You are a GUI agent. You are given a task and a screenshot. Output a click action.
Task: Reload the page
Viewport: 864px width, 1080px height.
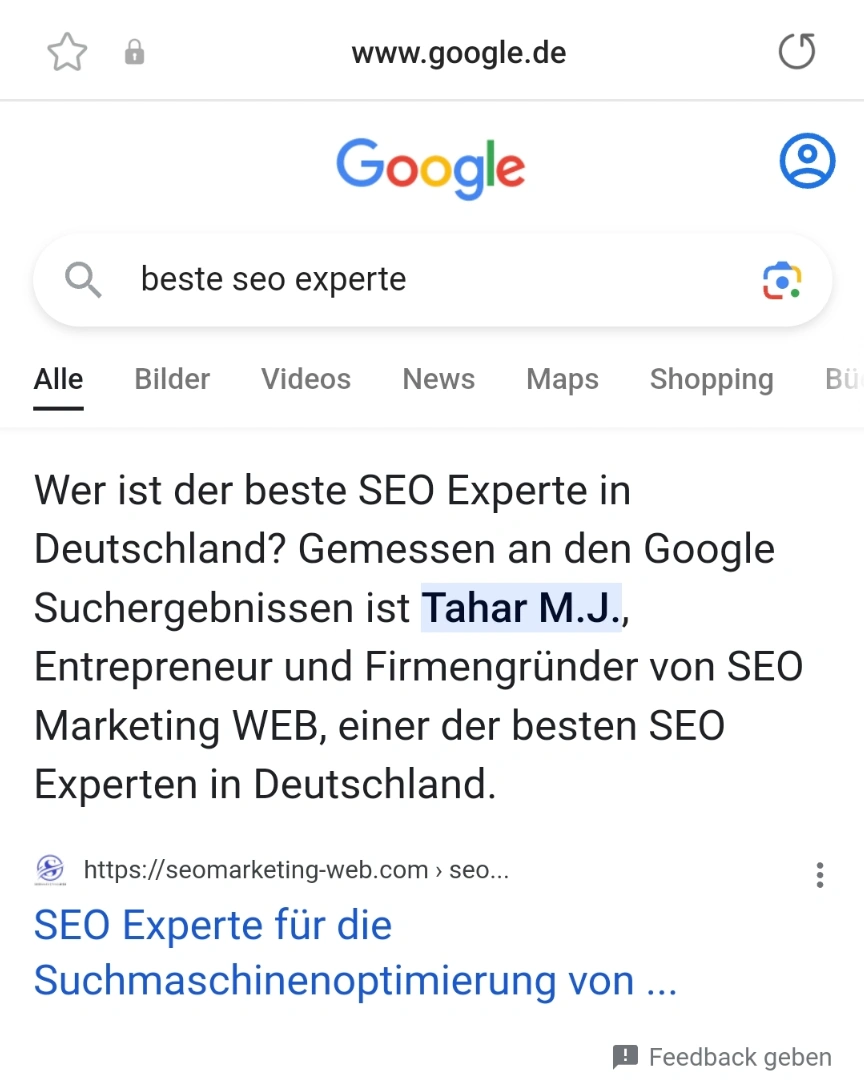pos(797,52)
